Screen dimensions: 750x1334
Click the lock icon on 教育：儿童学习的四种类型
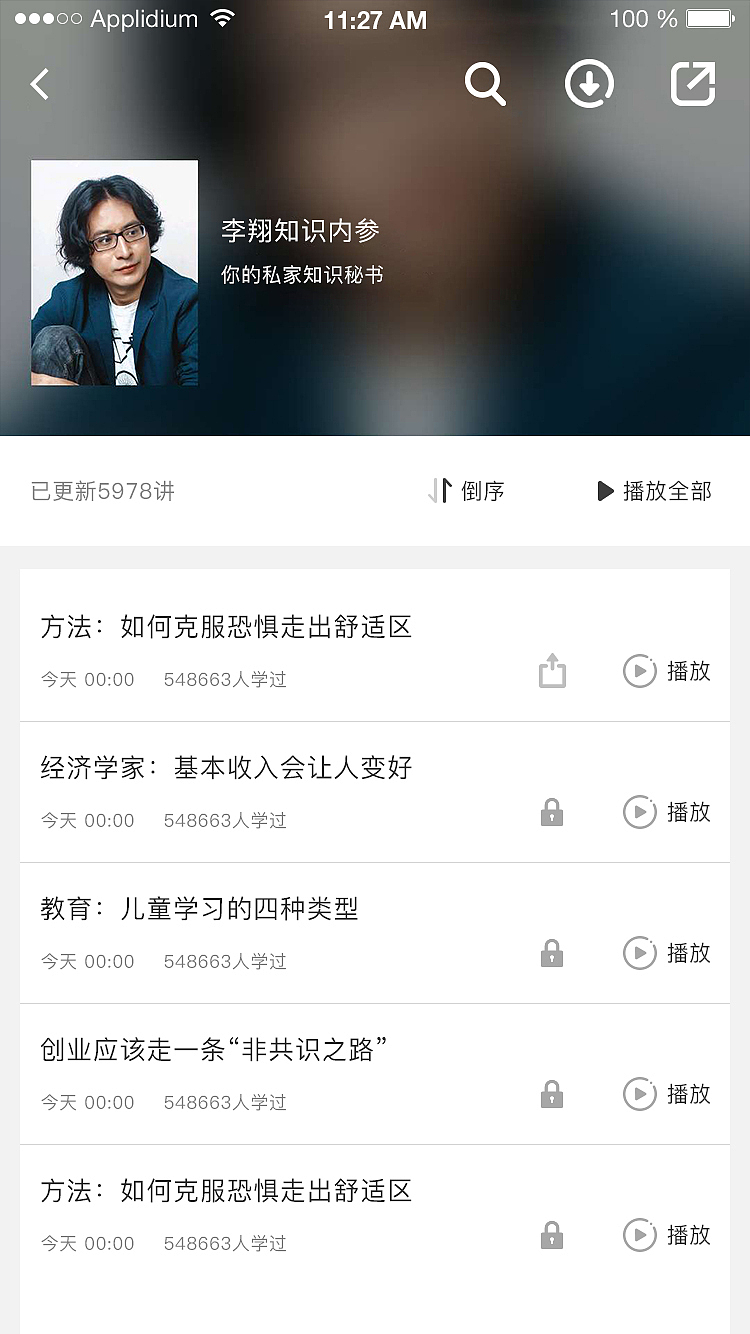pos(552,953)
